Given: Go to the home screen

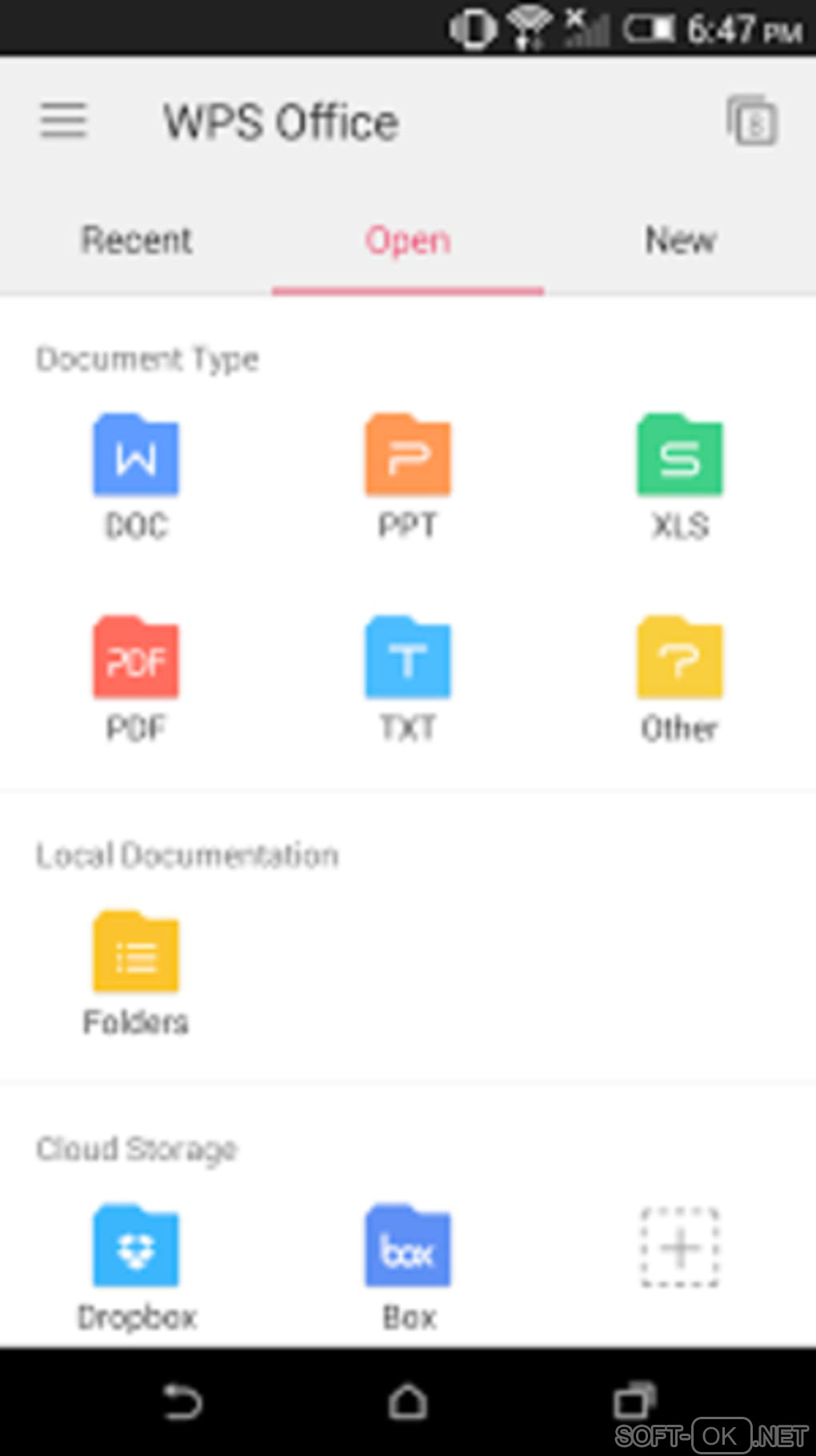Looking at the screenshot, I should pyautogui.click(x=408, y=1402).
